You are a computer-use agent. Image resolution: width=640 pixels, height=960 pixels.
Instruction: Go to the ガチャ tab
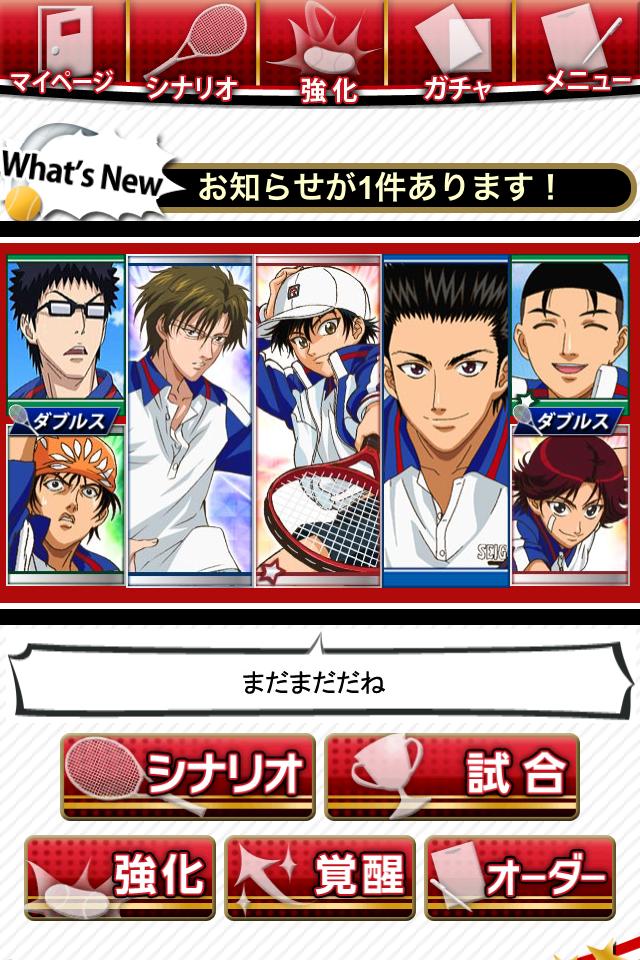coord(450,50)
